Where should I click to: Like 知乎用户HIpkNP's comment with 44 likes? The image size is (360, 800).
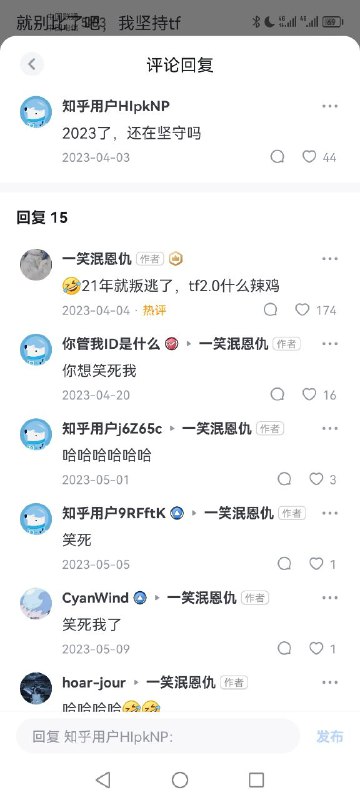pos(309,157)
